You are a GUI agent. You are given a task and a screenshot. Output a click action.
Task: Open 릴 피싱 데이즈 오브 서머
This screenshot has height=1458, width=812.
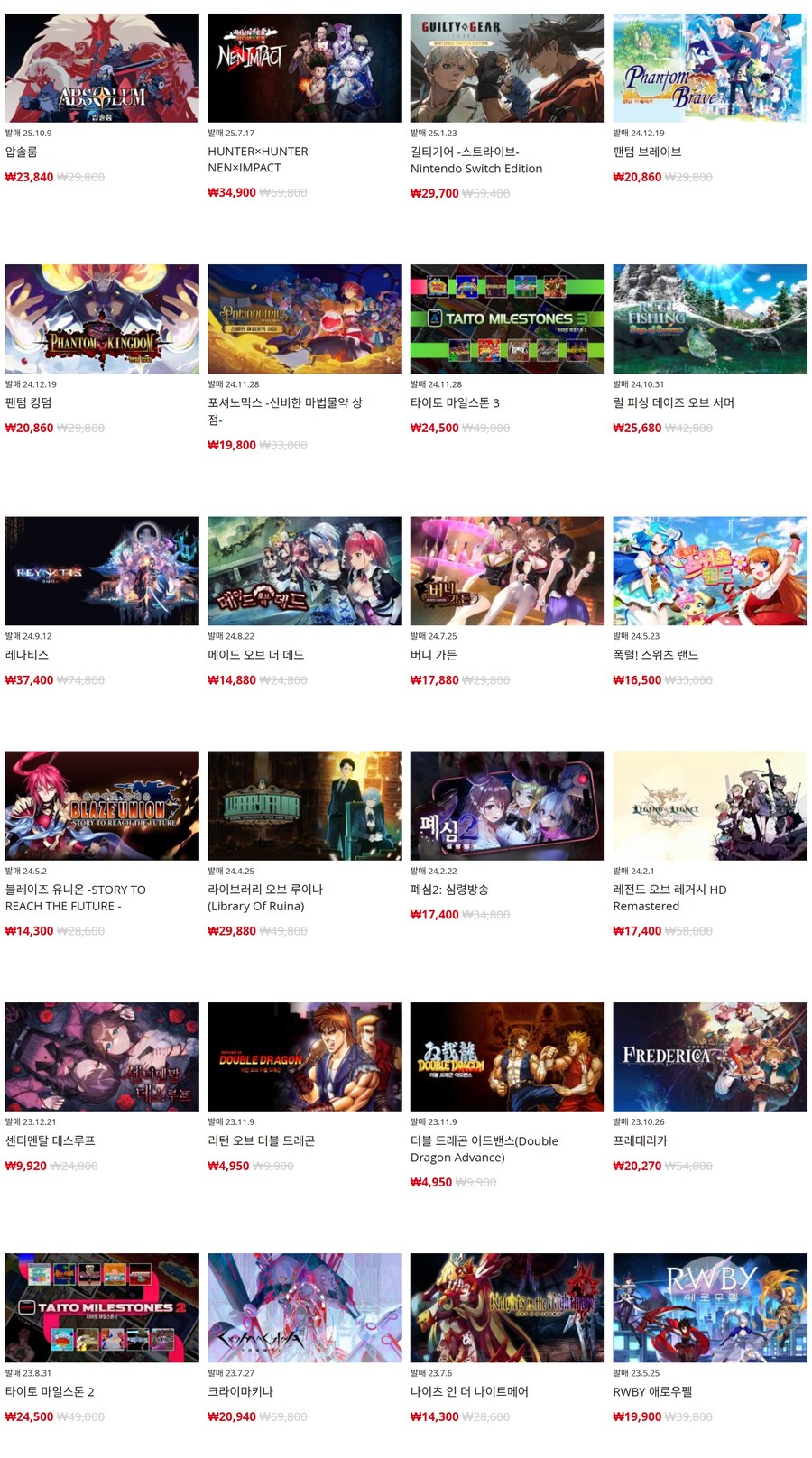click(710, 319)
